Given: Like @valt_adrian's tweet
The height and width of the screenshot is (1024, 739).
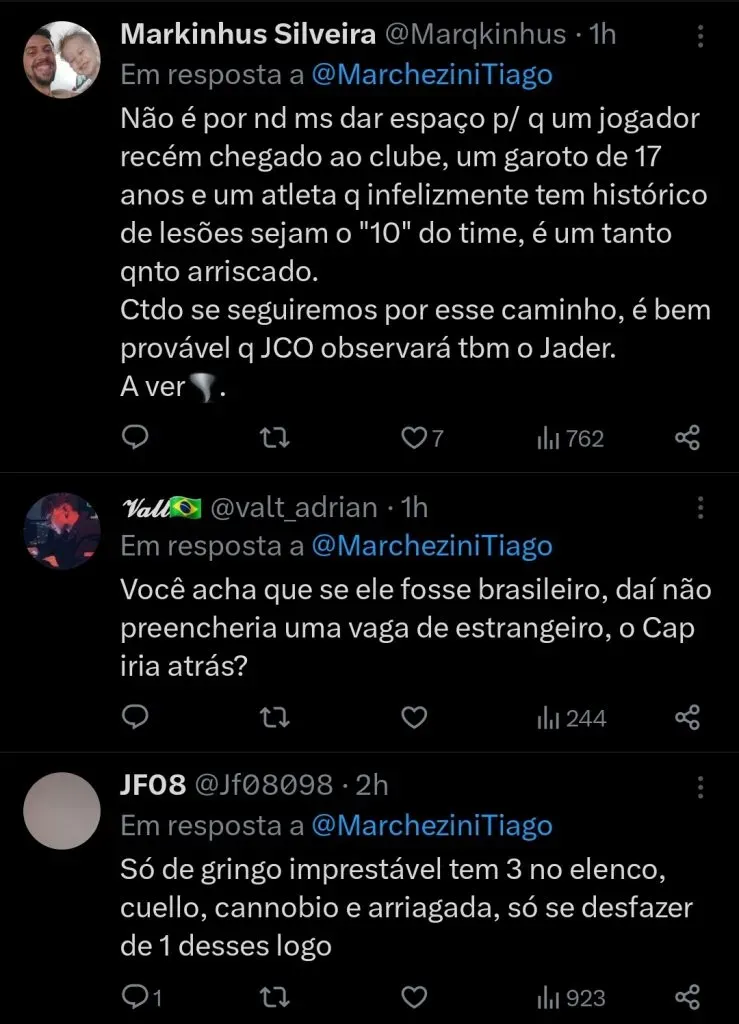Looking at the screenshot, I should (413, 717).
